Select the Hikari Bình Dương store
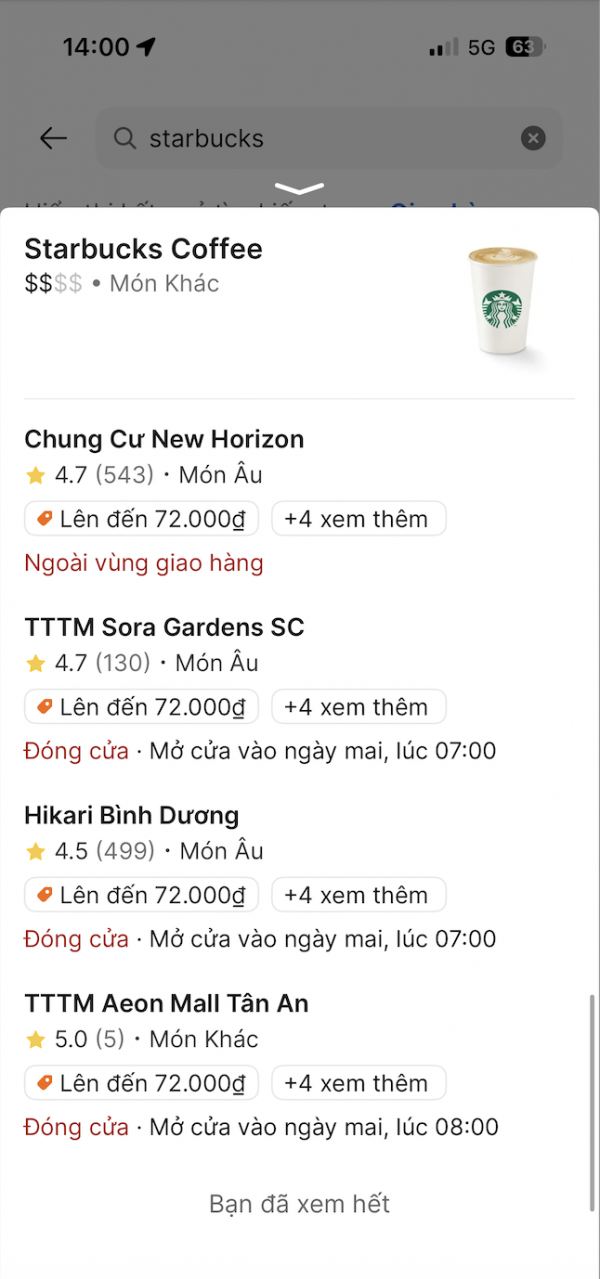The width and height of the screenshot is (600, 1279). (132, 815)
